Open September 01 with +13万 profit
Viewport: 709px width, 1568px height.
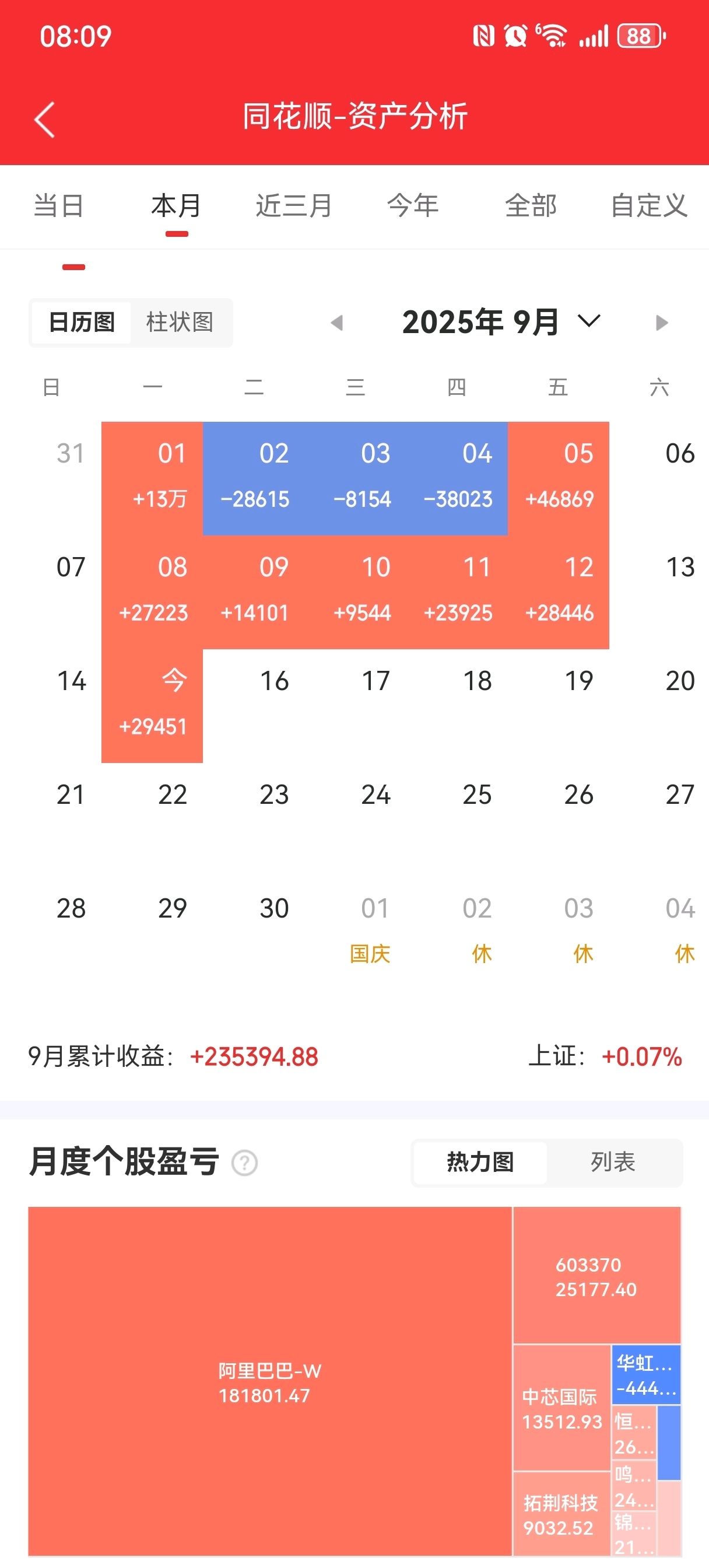click(152, 478)
